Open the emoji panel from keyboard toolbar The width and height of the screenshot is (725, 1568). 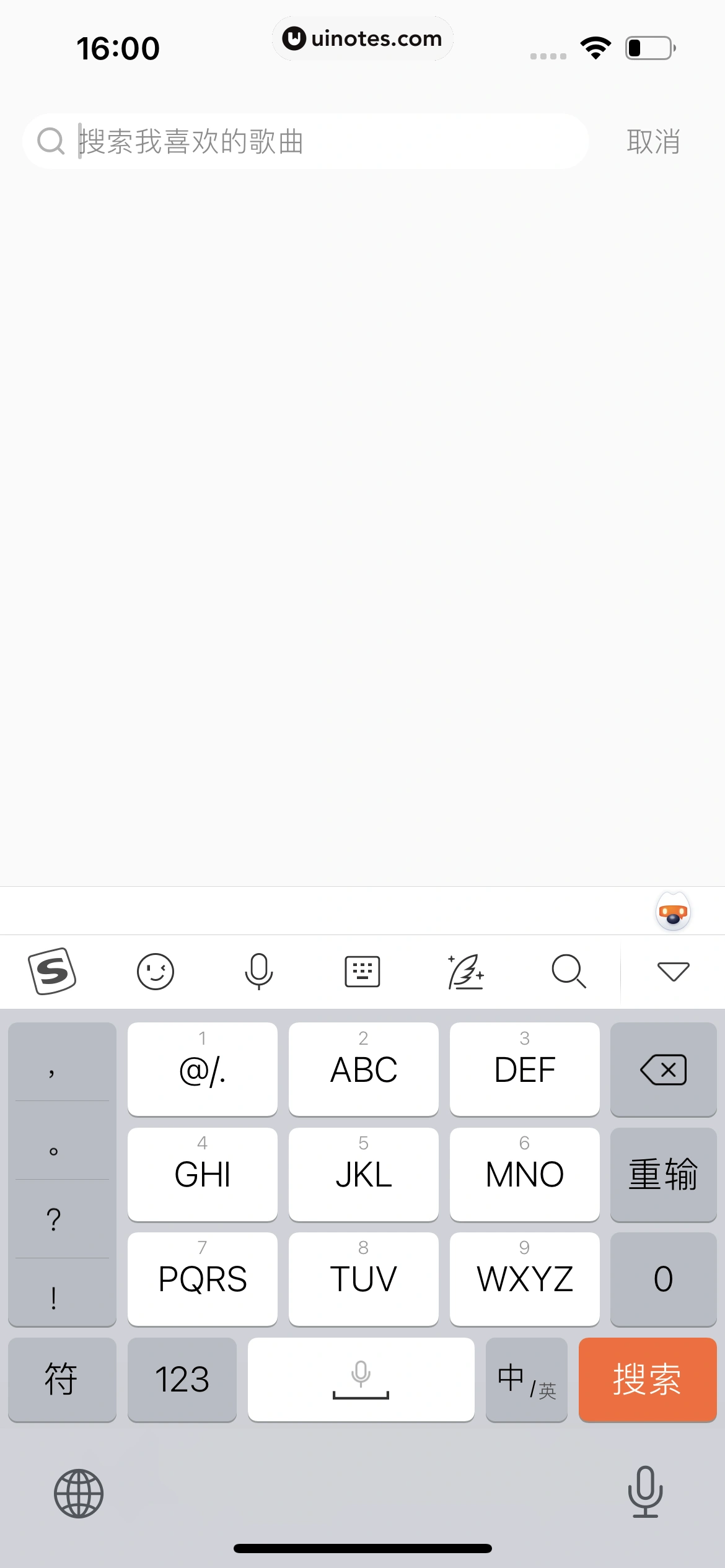[x=156, y=970]
